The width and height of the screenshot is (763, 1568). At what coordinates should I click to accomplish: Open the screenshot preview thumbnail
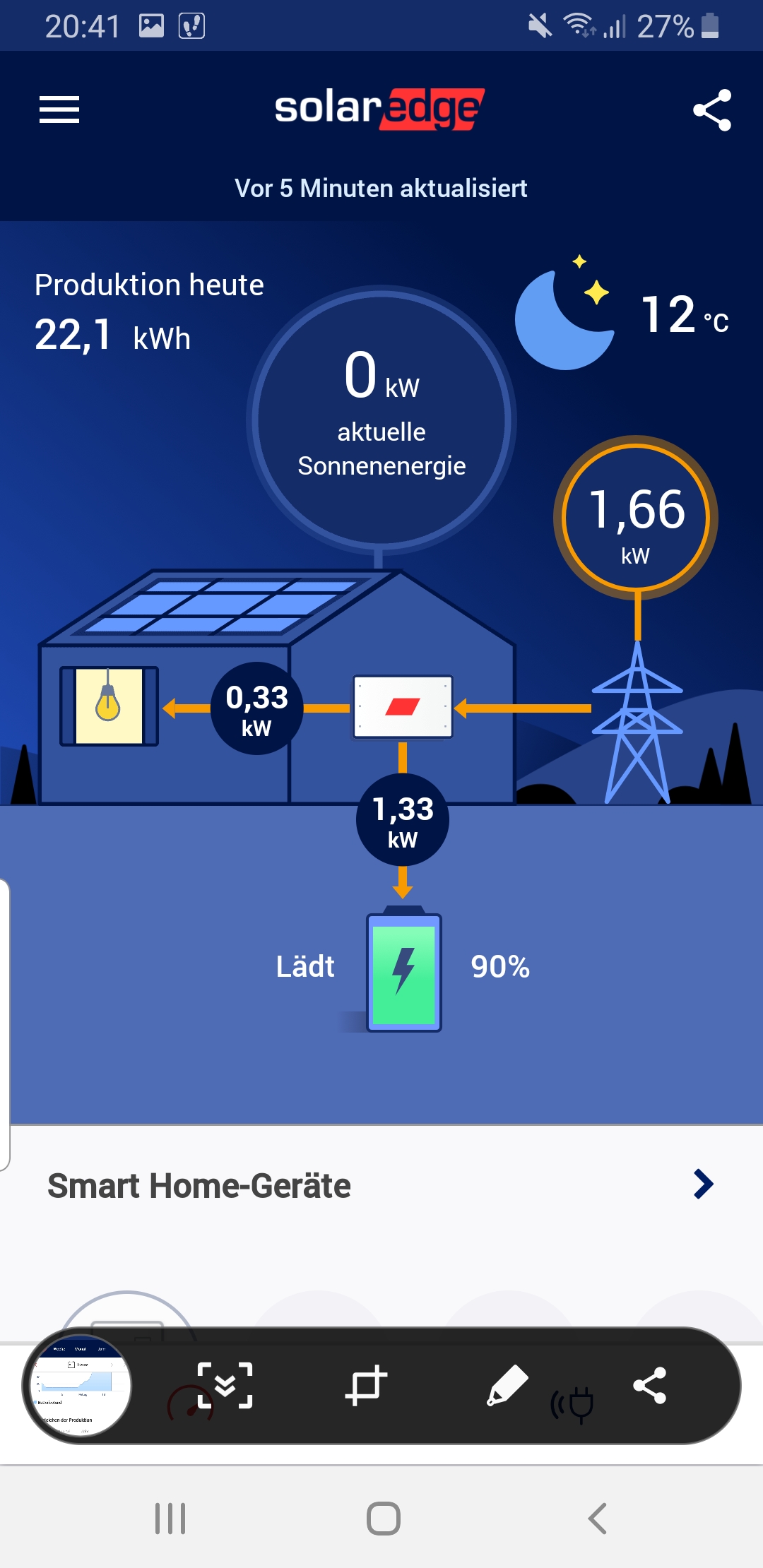pyautogui.click(x=78, y=1386)
